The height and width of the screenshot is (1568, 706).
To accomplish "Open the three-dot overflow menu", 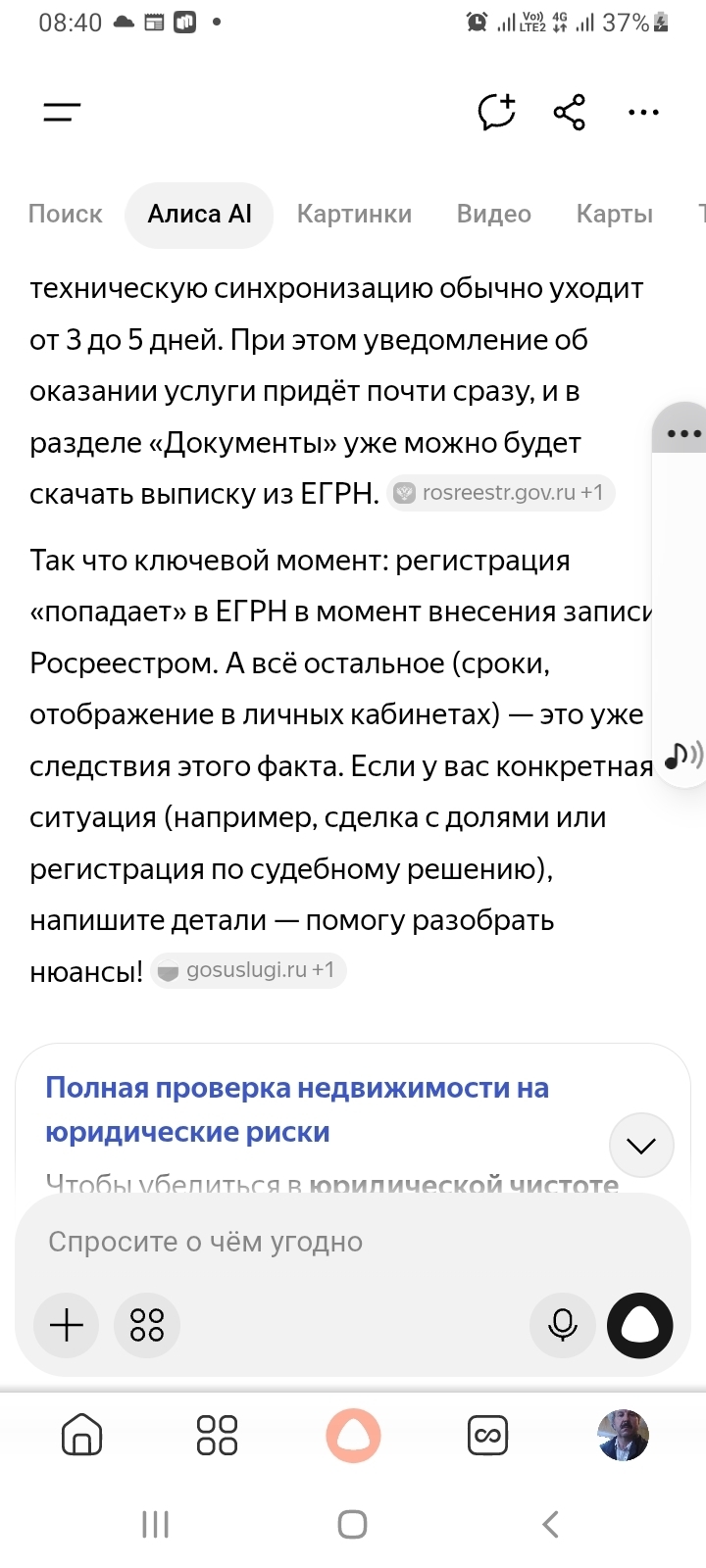I will 643,113.
